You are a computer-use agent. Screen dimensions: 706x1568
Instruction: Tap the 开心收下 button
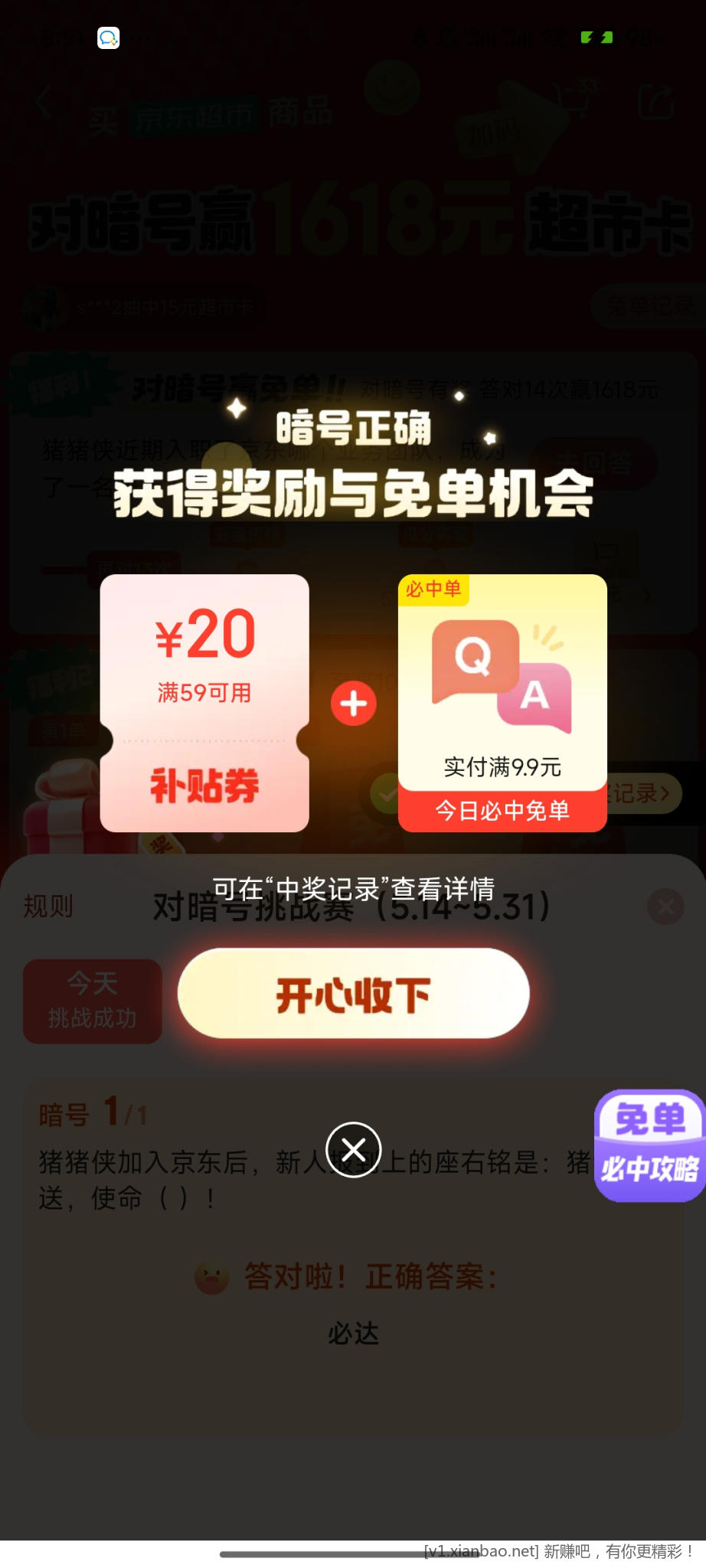353,993
